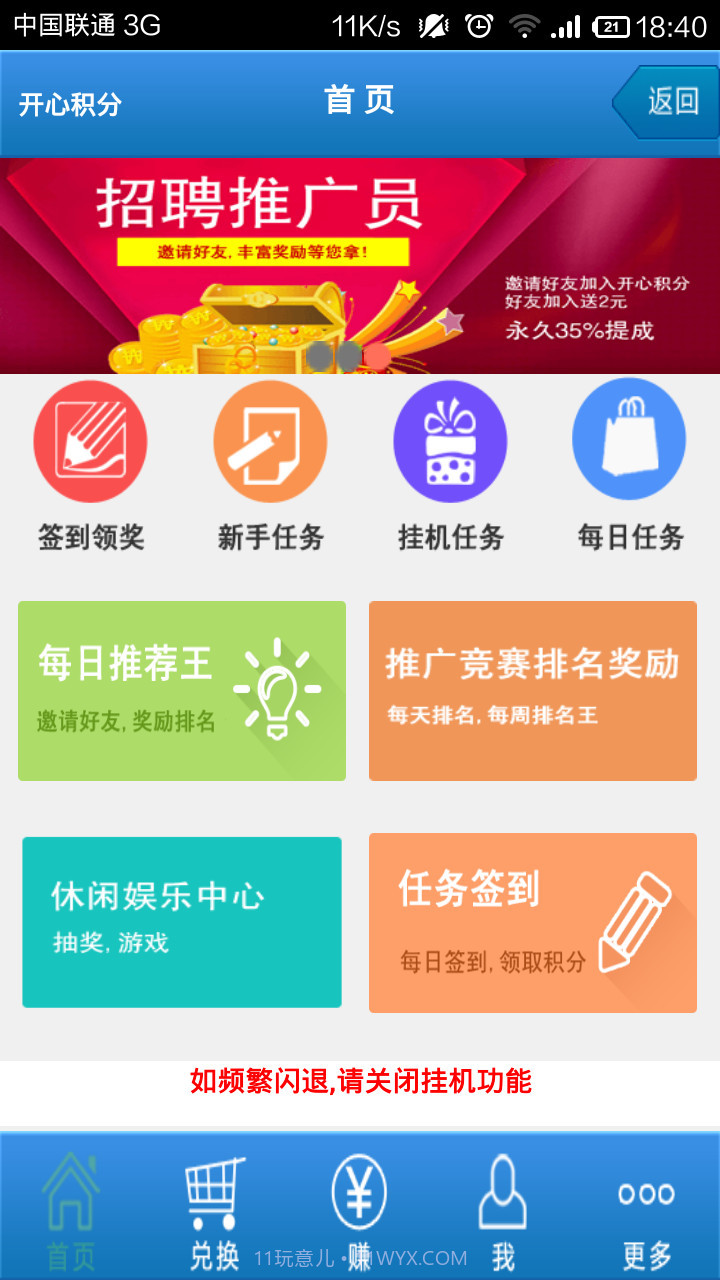Open the 任务签到 daily check-in card
This screenshot has height=1280, width=720.
(x=532, y=921)
